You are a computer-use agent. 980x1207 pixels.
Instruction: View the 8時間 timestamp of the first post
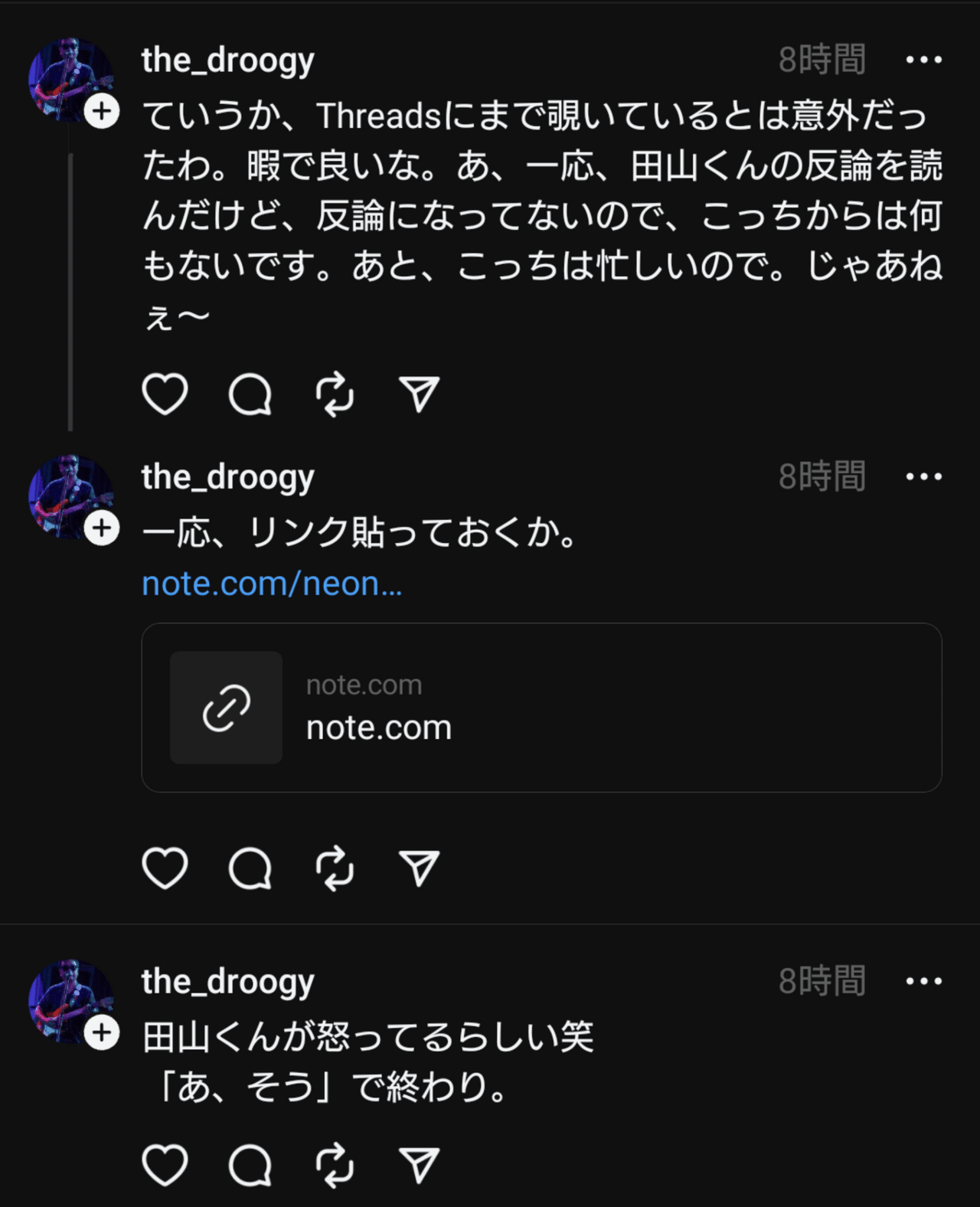pyautogui.click(x=821, y=59)
